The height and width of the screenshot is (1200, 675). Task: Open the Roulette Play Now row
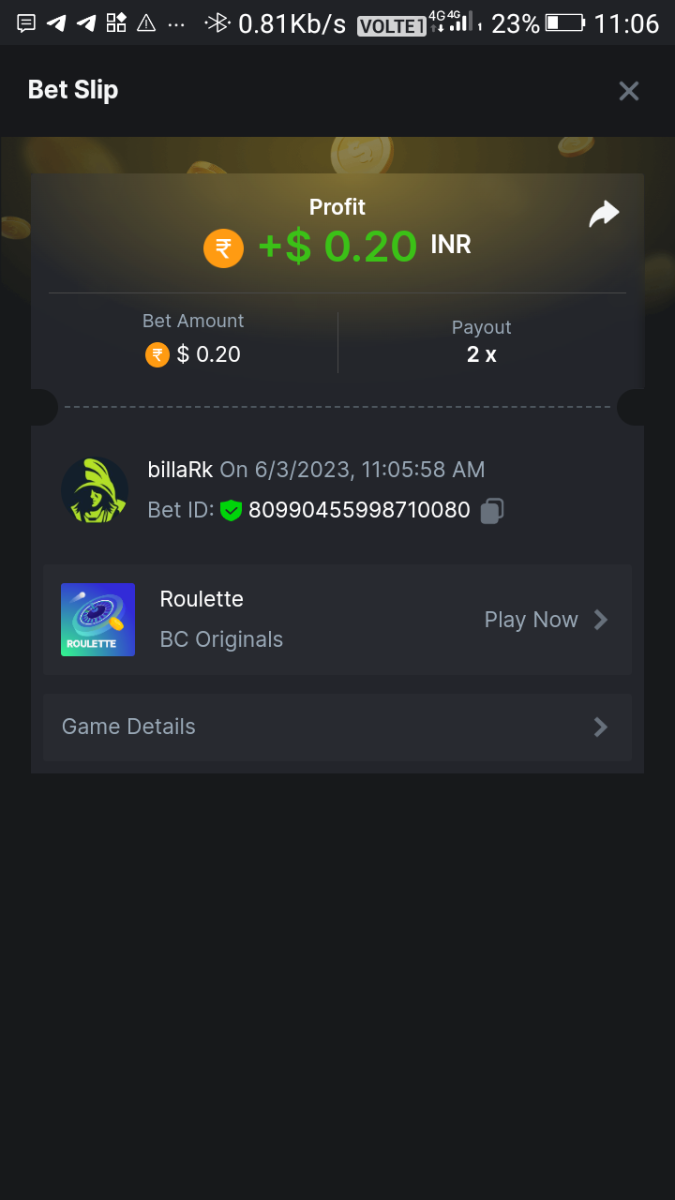545,620
